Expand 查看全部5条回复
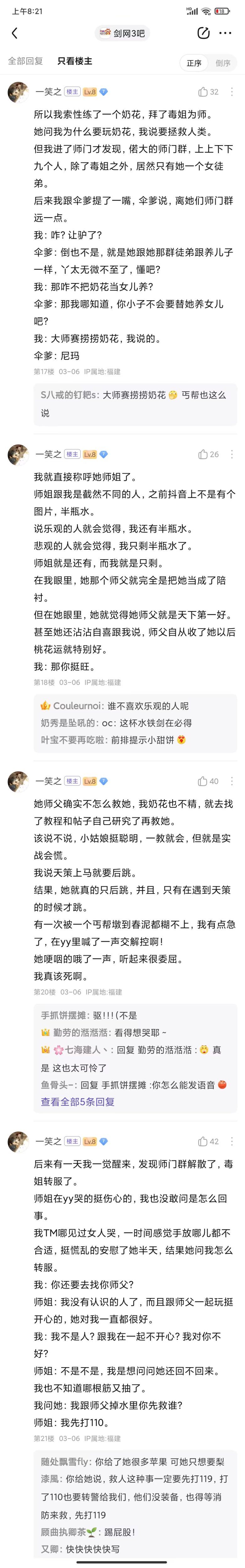Viewport: 245px width, 1568px height. 77,1102
